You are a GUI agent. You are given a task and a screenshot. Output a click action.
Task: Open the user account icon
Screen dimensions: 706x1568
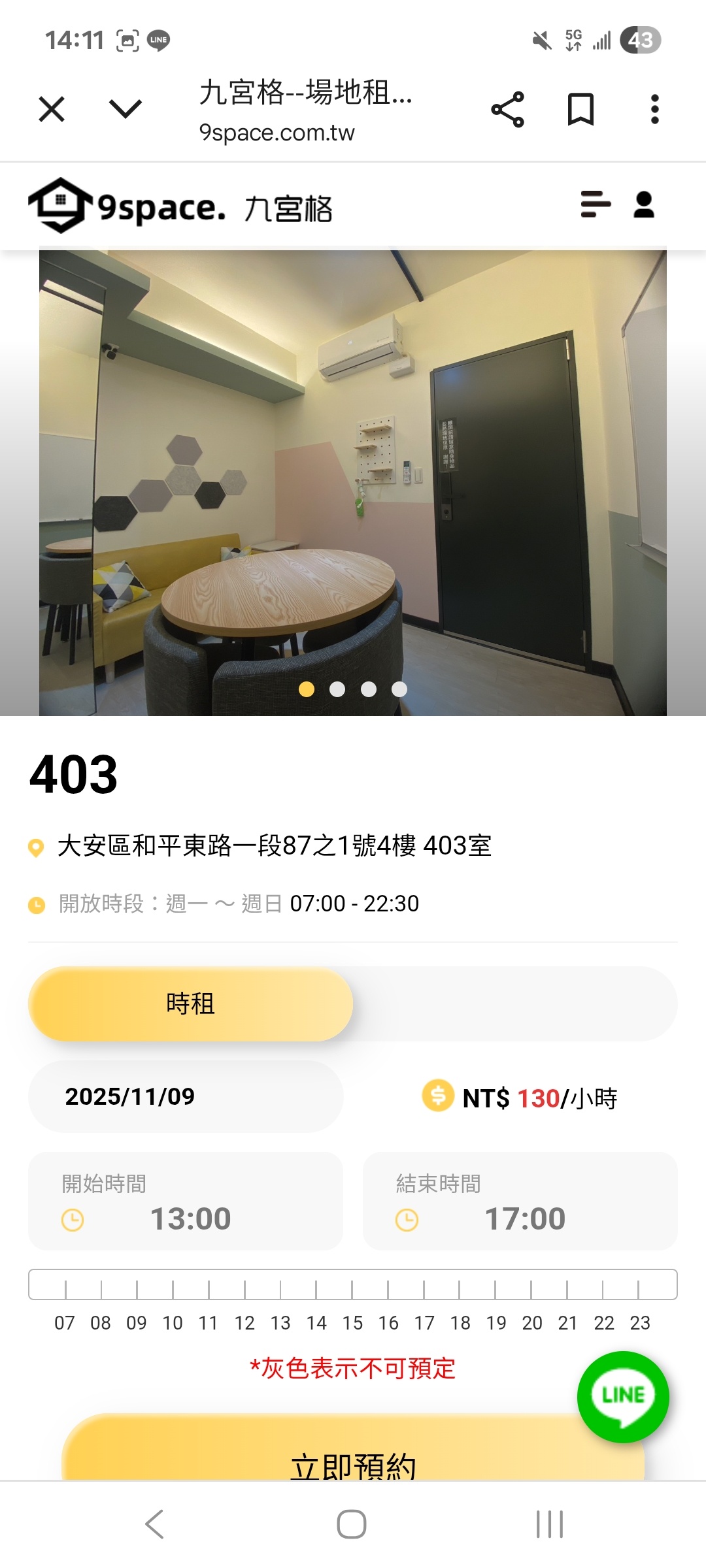[644, 204]
